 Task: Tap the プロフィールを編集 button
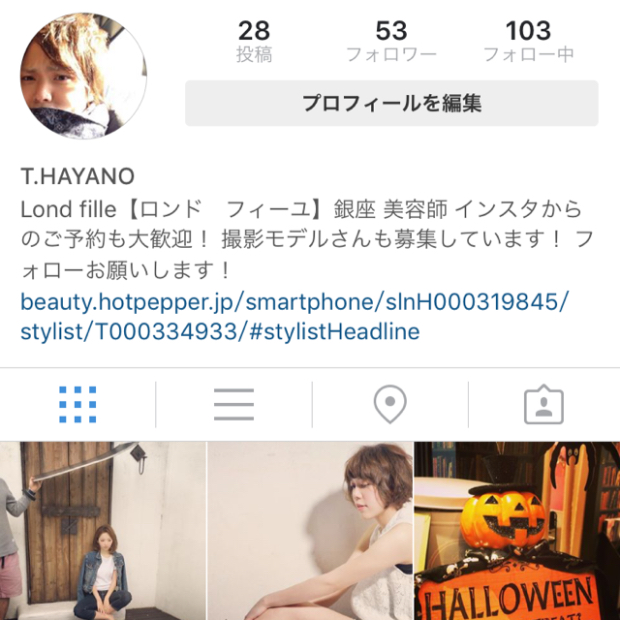pyautogui.click(x=391, y=103)
